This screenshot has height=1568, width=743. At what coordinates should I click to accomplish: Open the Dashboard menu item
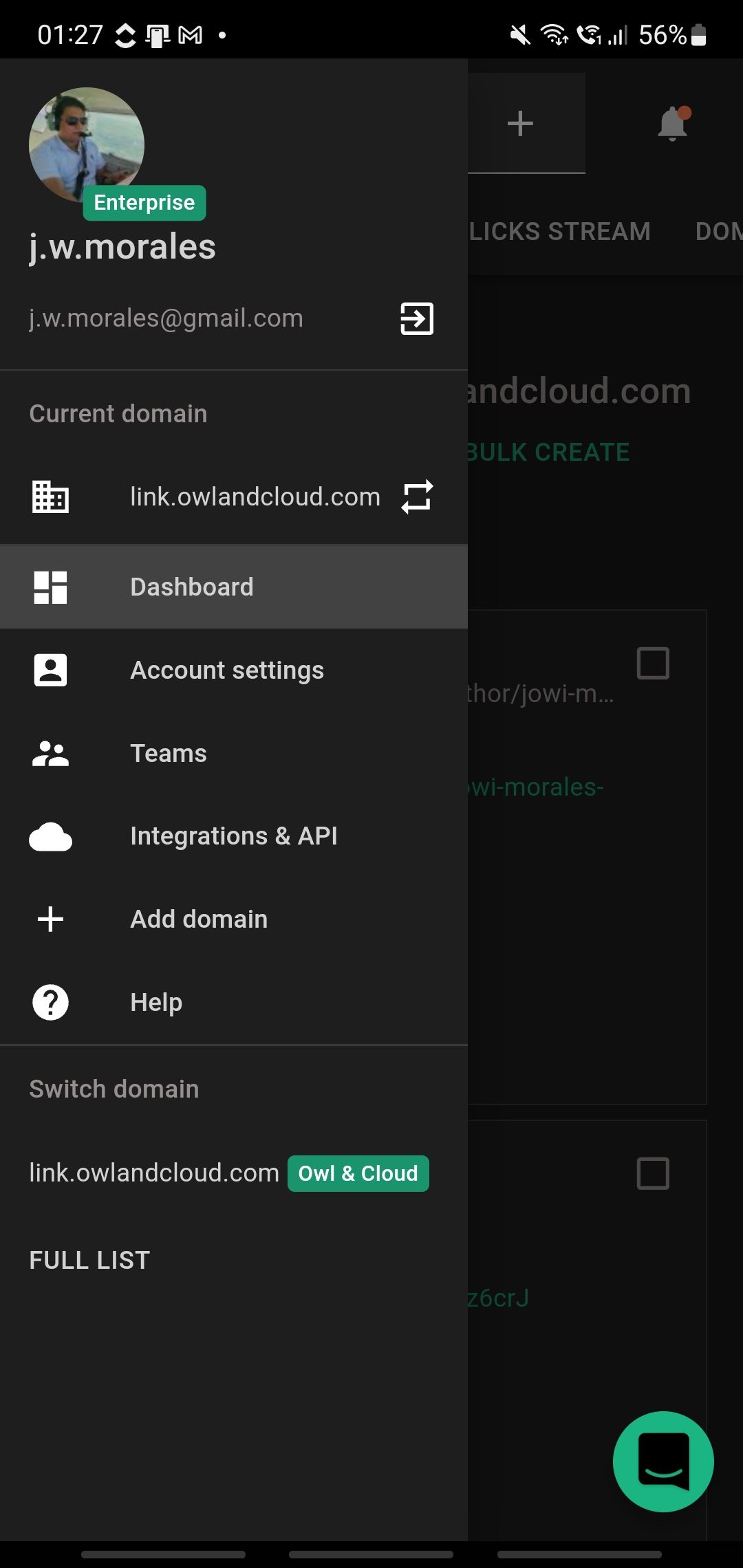click(234, 587)
